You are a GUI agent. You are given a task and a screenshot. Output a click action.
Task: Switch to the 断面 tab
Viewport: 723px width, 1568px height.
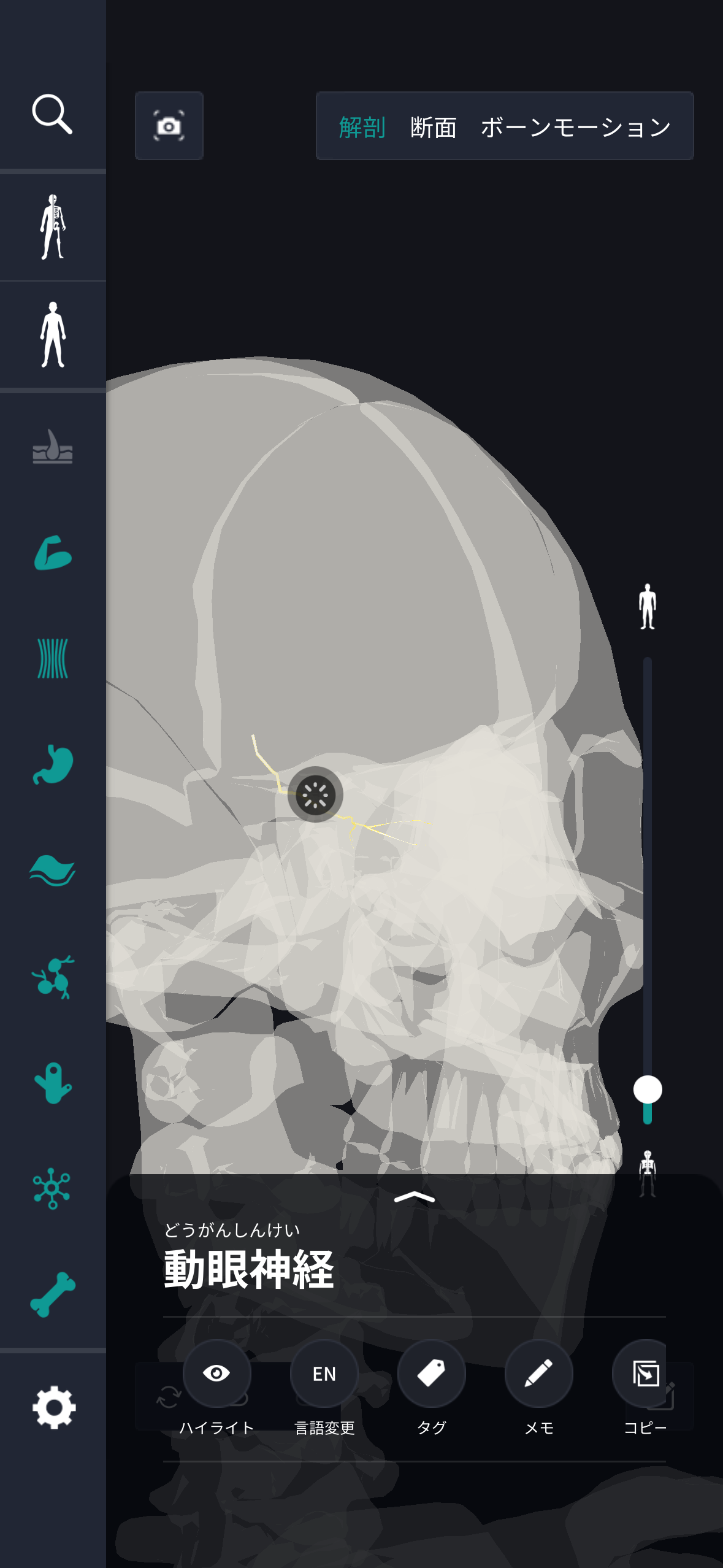click(433, 128)
